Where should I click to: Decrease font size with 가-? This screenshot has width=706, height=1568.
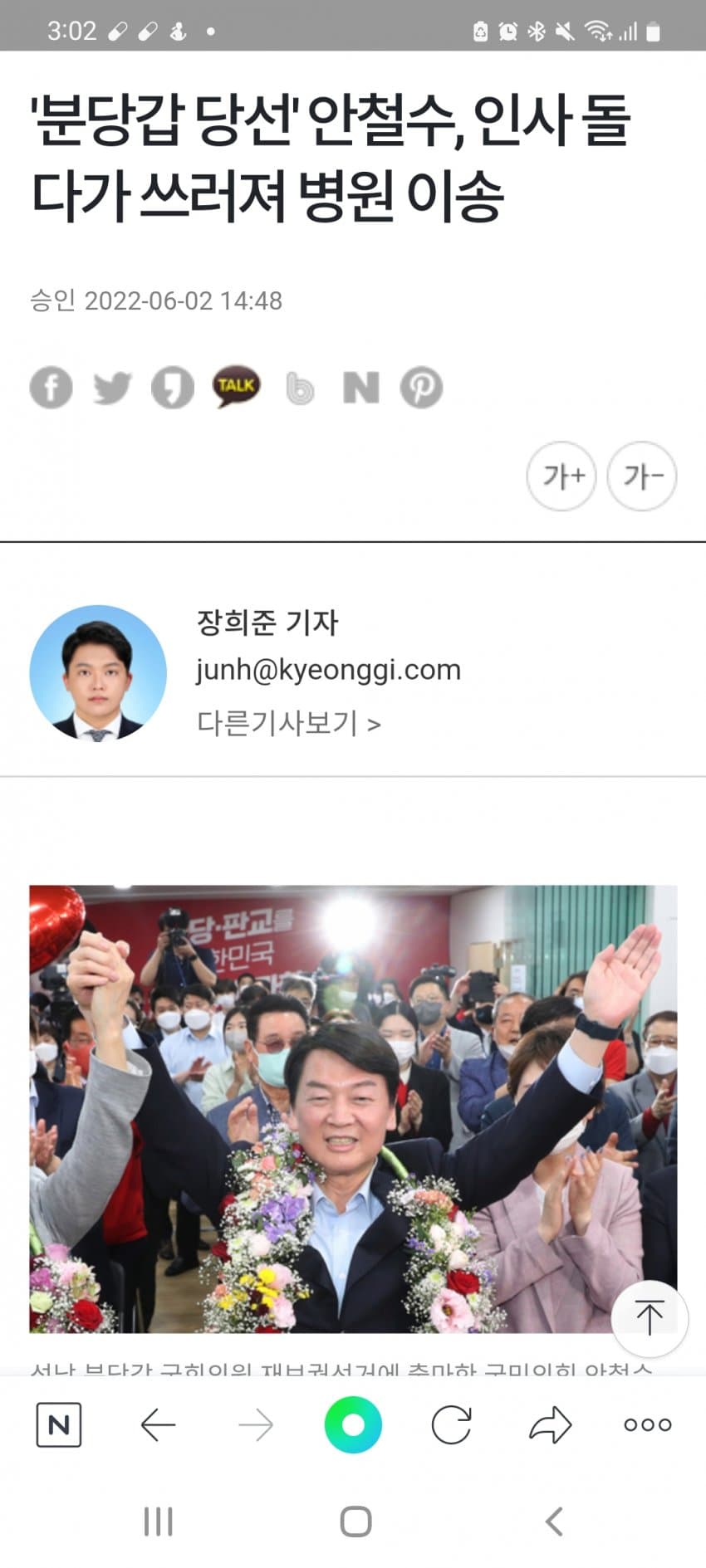642,476
